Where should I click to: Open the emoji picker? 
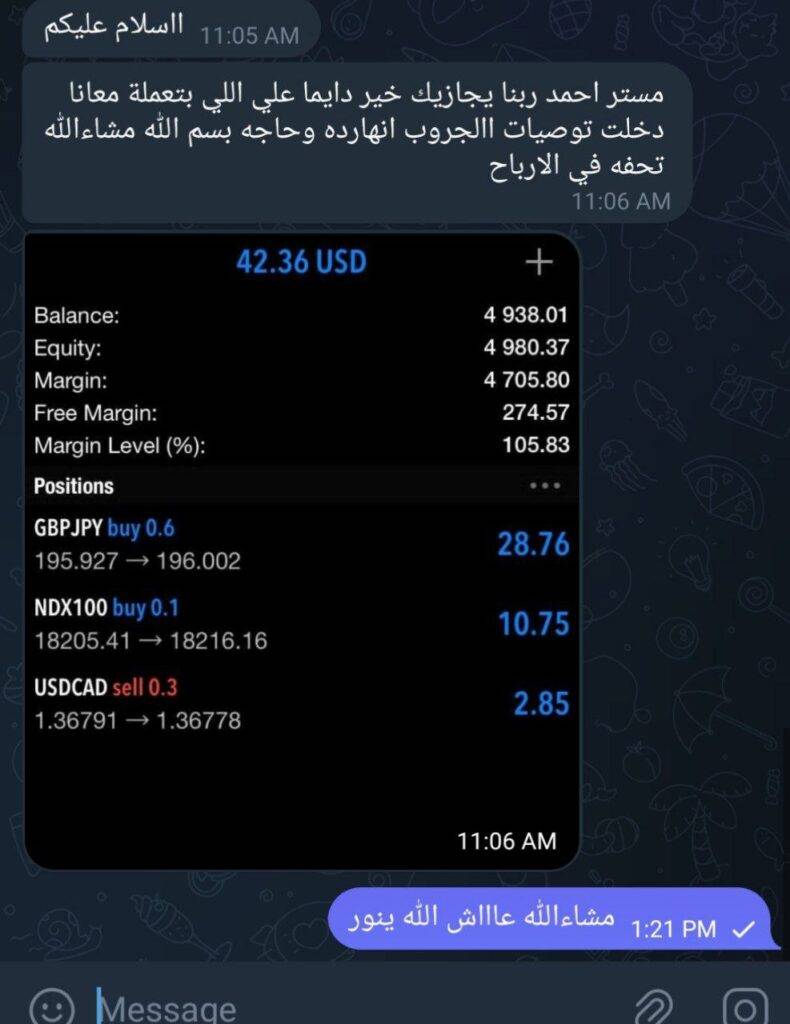click(x=52, y=1006)
